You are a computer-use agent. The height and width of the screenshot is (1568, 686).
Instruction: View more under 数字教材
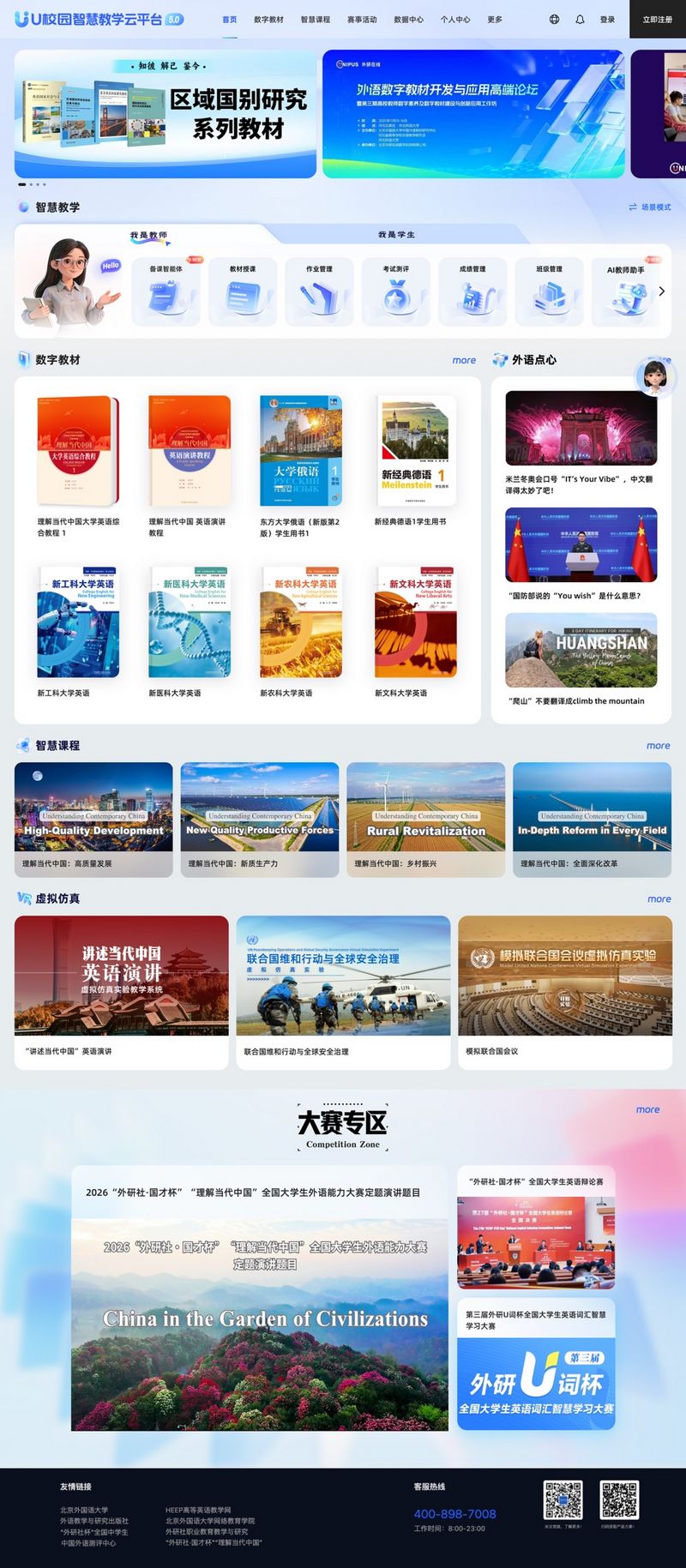tap(464, 360)
